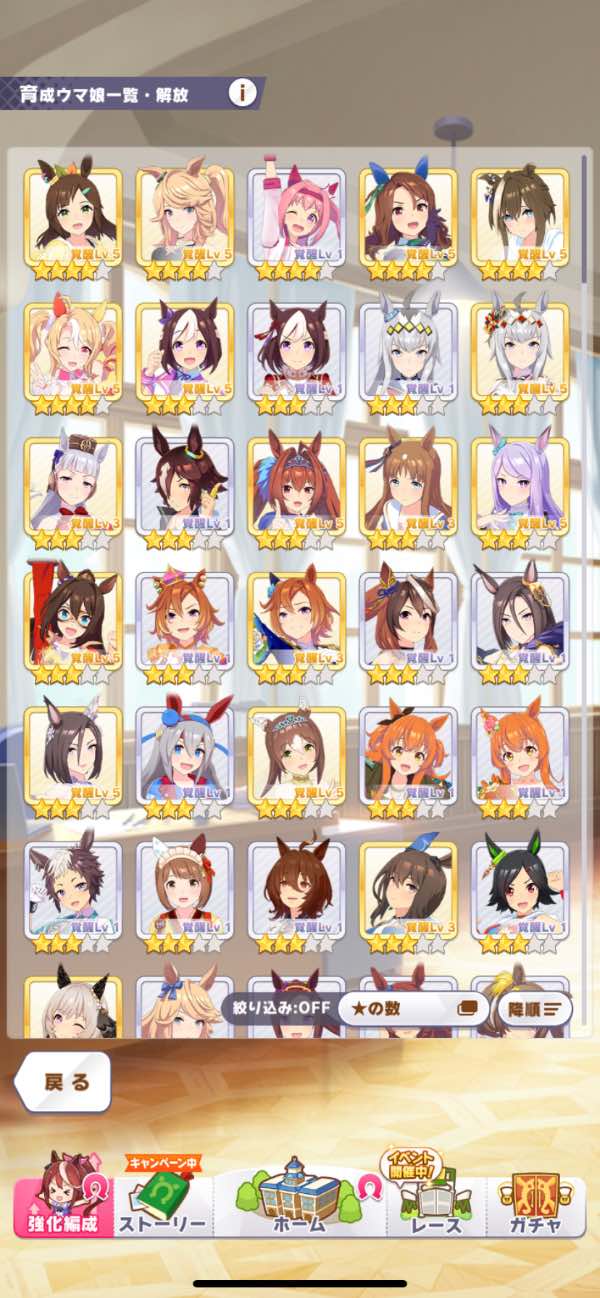
Task: Open the blonde twin-tail winking character card
Action: (73, 350)
